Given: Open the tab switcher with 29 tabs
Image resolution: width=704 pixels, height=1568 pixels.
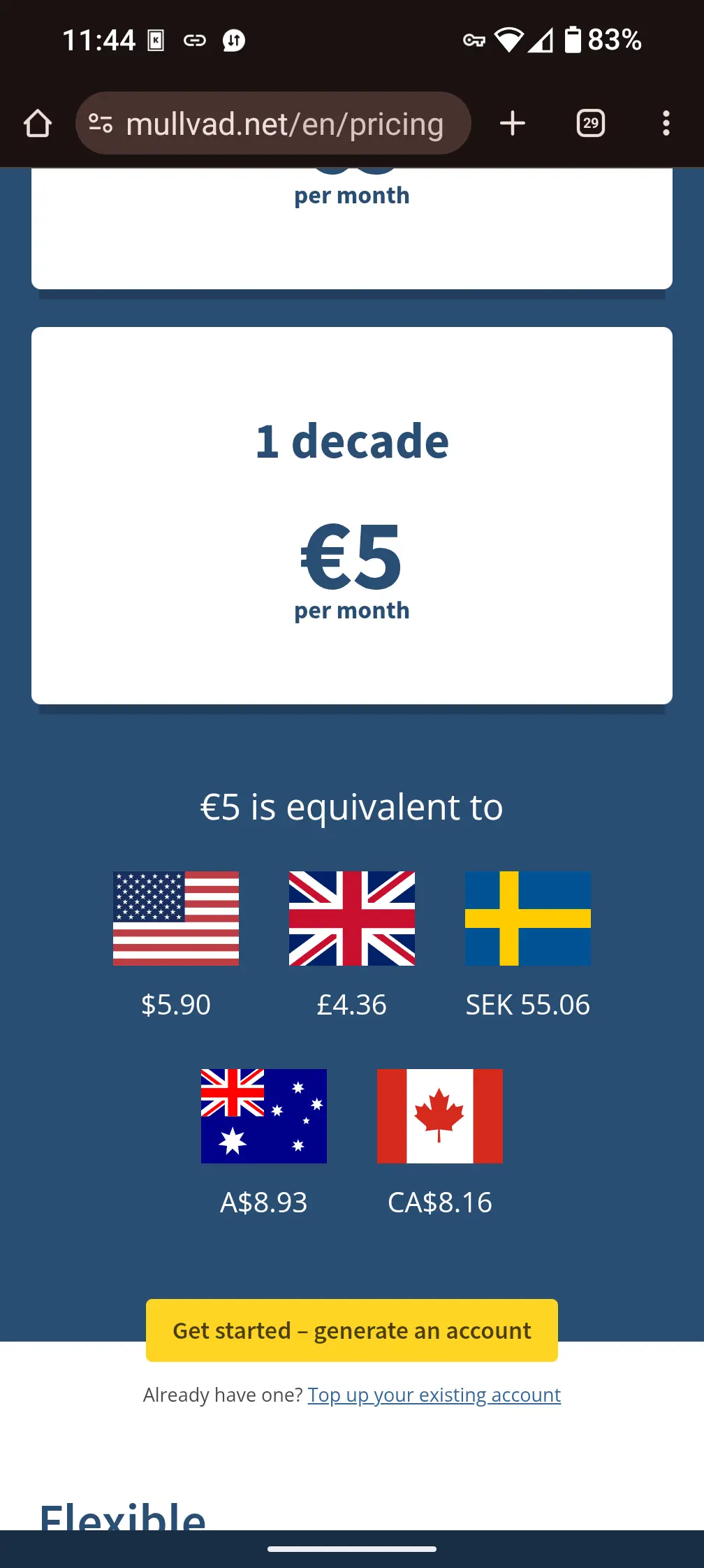Looking at the screenshot, I should pos(590,124).
